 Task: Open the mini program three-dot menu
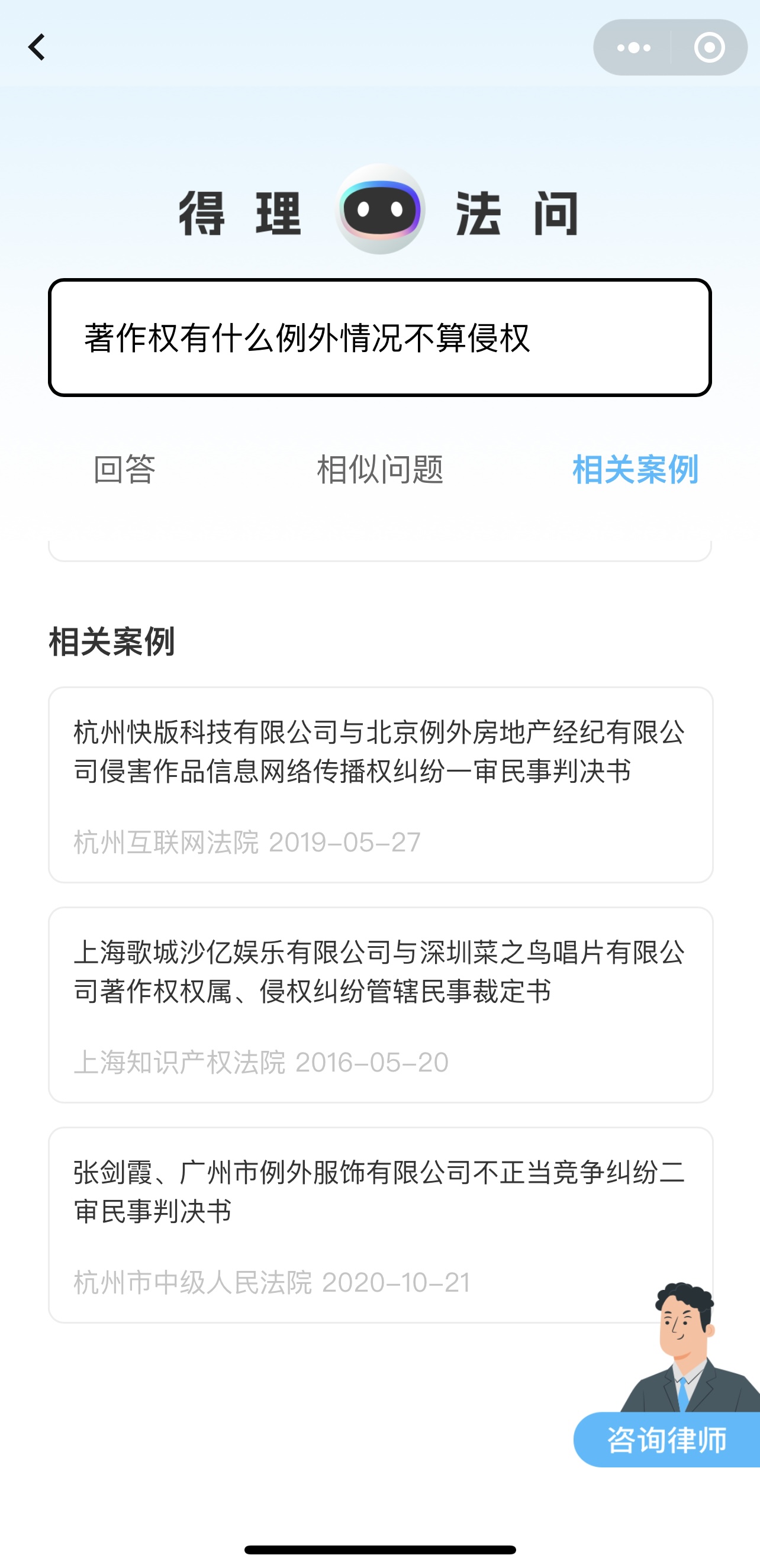tap(633, 47)
